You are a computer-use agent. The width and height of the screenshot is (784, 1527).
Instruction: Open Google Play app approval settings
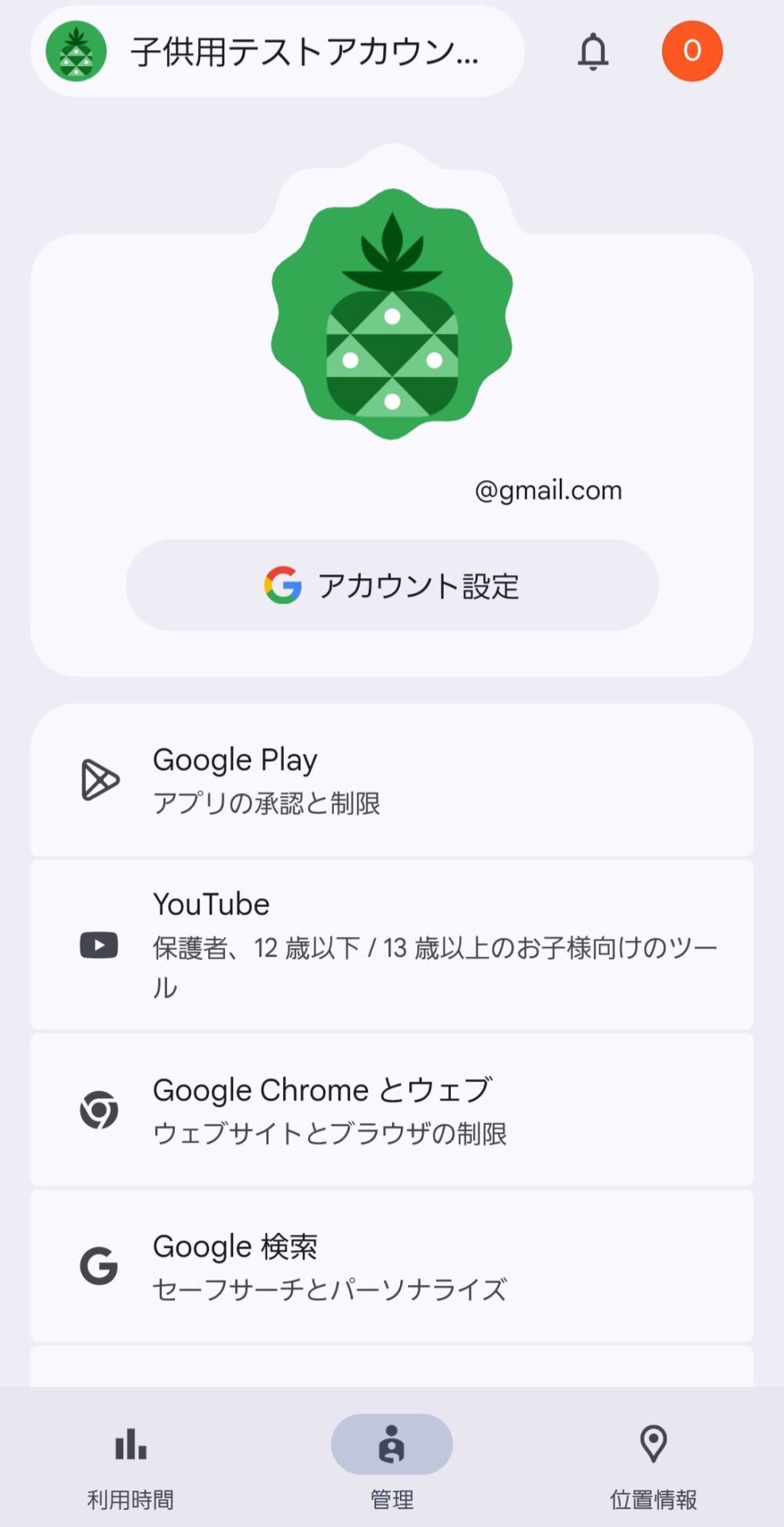(x=392, y=780)
